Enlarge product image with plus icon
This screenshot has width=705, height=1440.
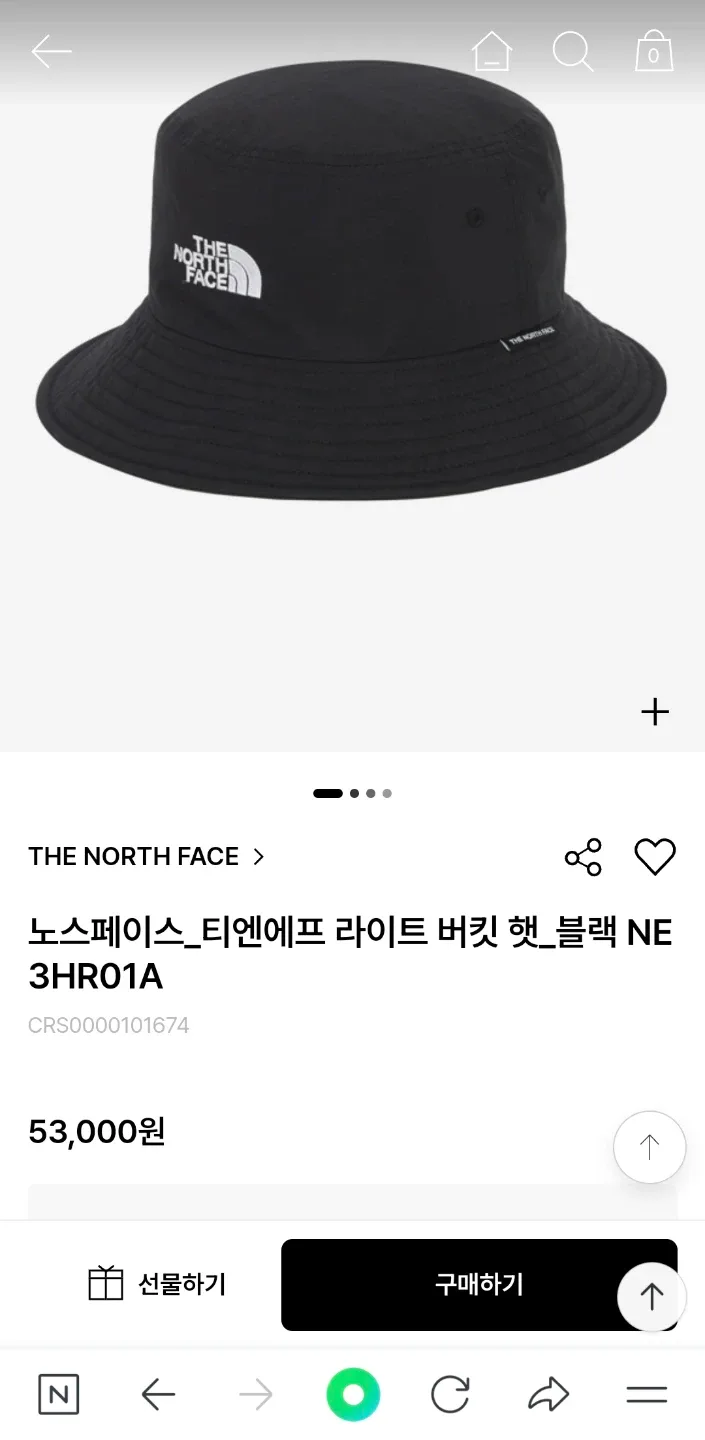[655, 712]
